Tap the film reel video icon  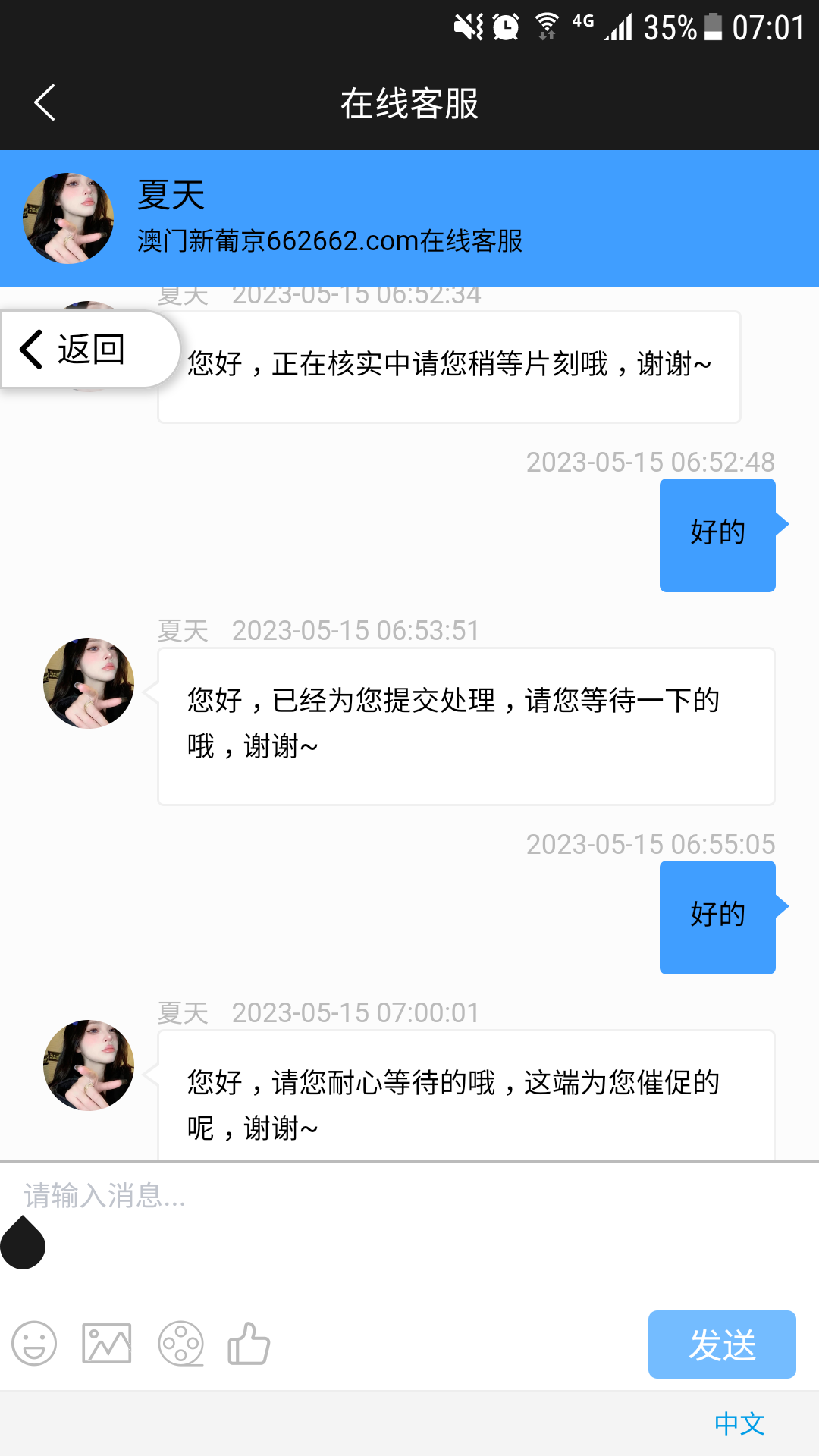click(180, 1344)
